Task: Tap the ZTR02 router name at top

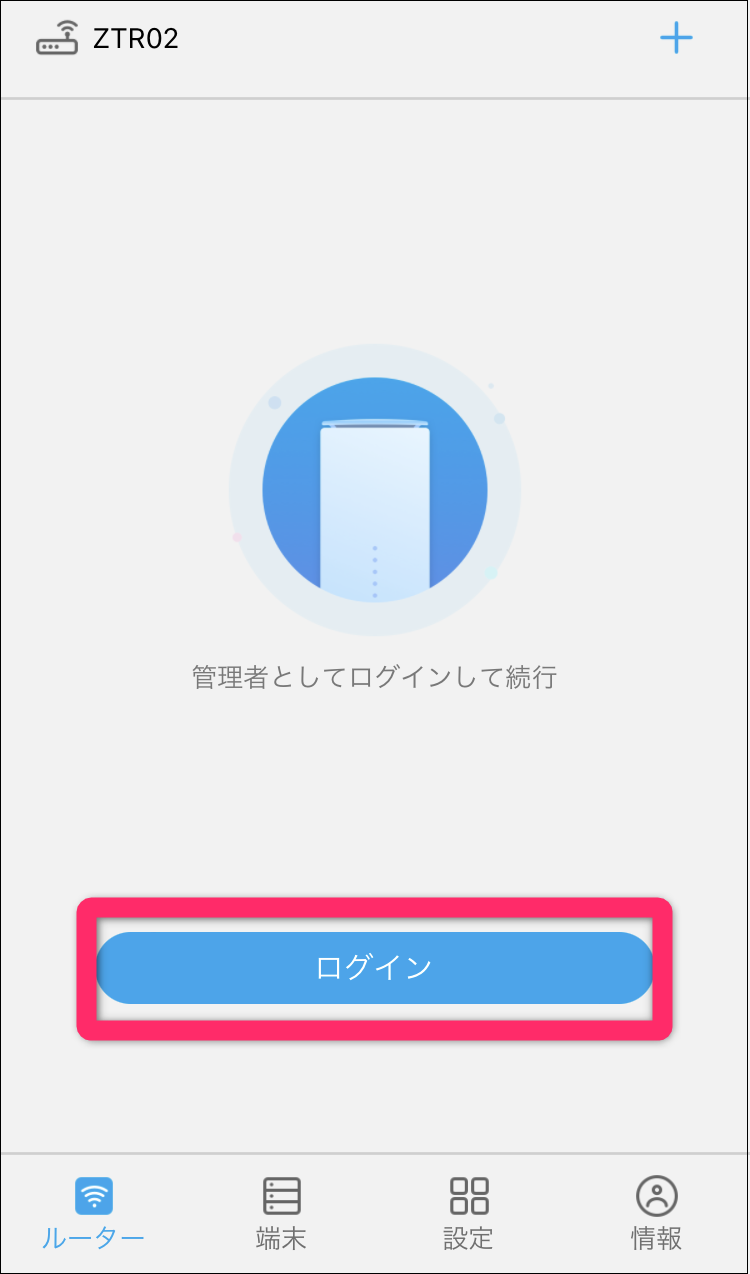Action: coord(135,40)
